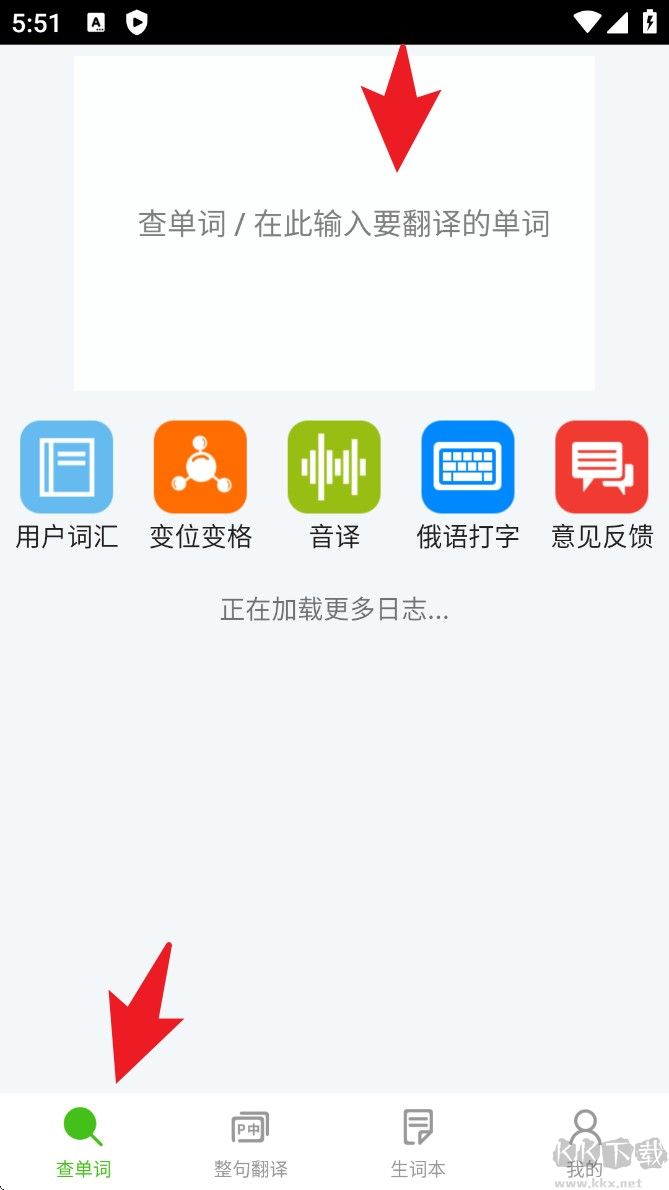Tap the word lookup input box
Screen dimensions: 669x1190
tap(334, 223)
